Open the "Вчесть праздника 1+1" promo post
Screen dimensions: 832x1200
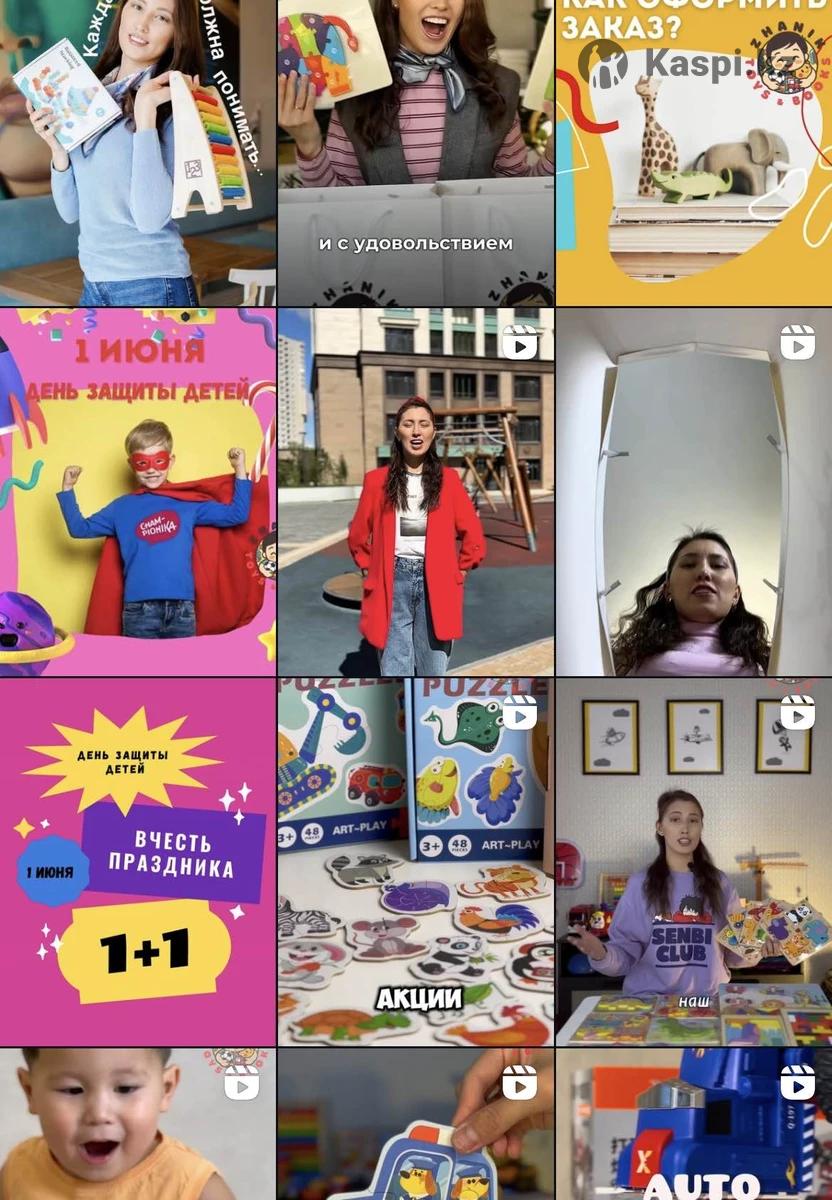[x=138, y=862]
